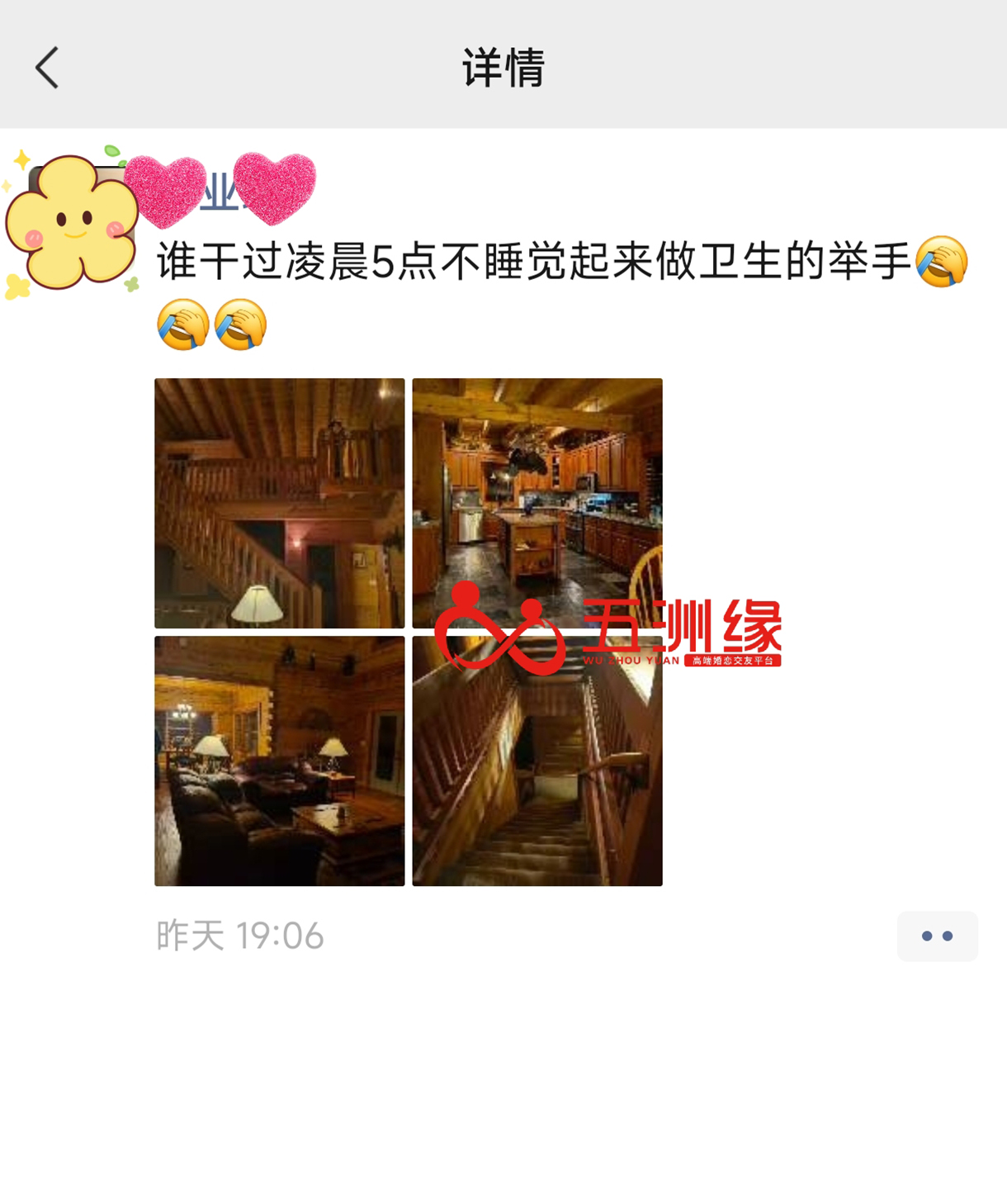1007x1204 pixels.
Task: Open the poster's profile avatar
Action: pos(73,221)
